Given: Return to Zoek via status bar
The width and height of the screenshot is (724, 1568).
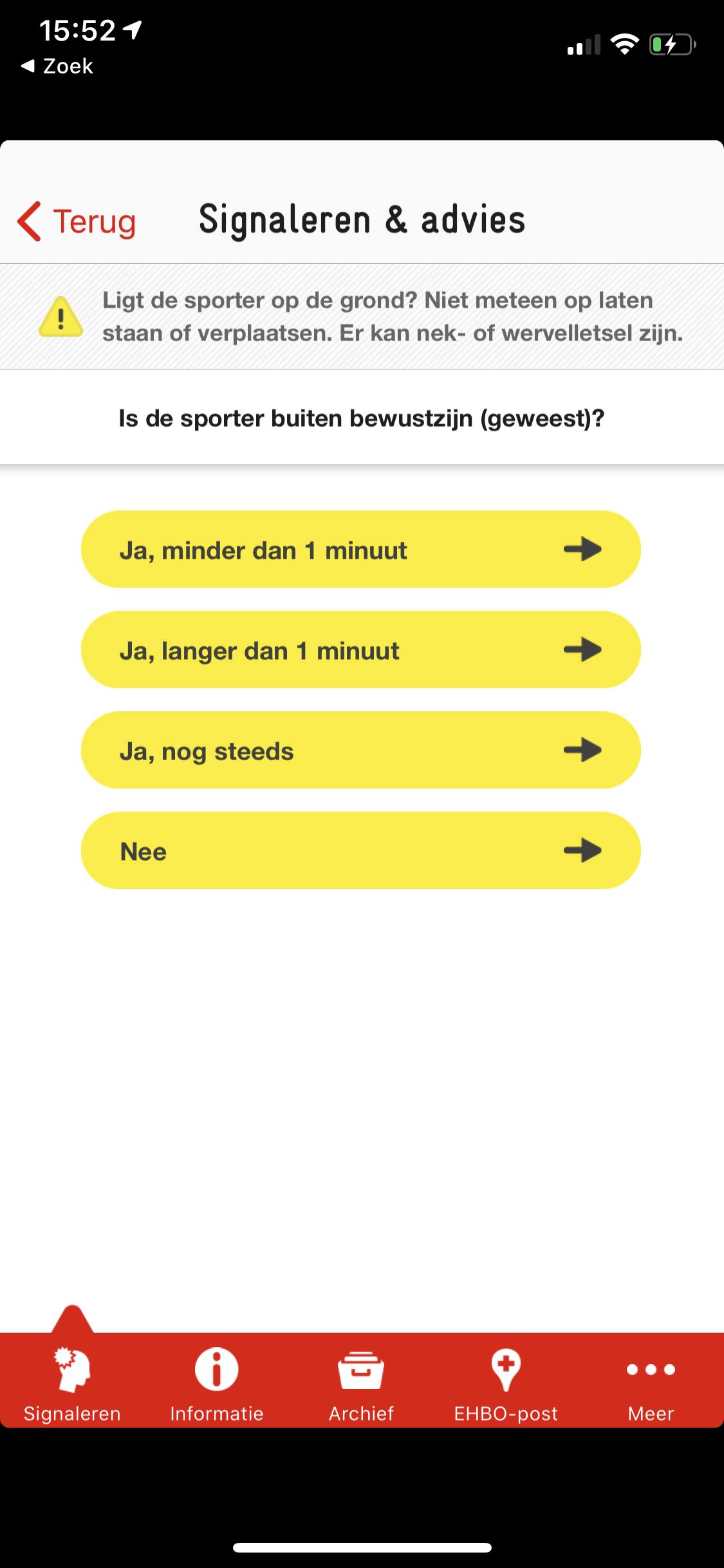Looking at the screenshot, I should click(x=58, y=66).
